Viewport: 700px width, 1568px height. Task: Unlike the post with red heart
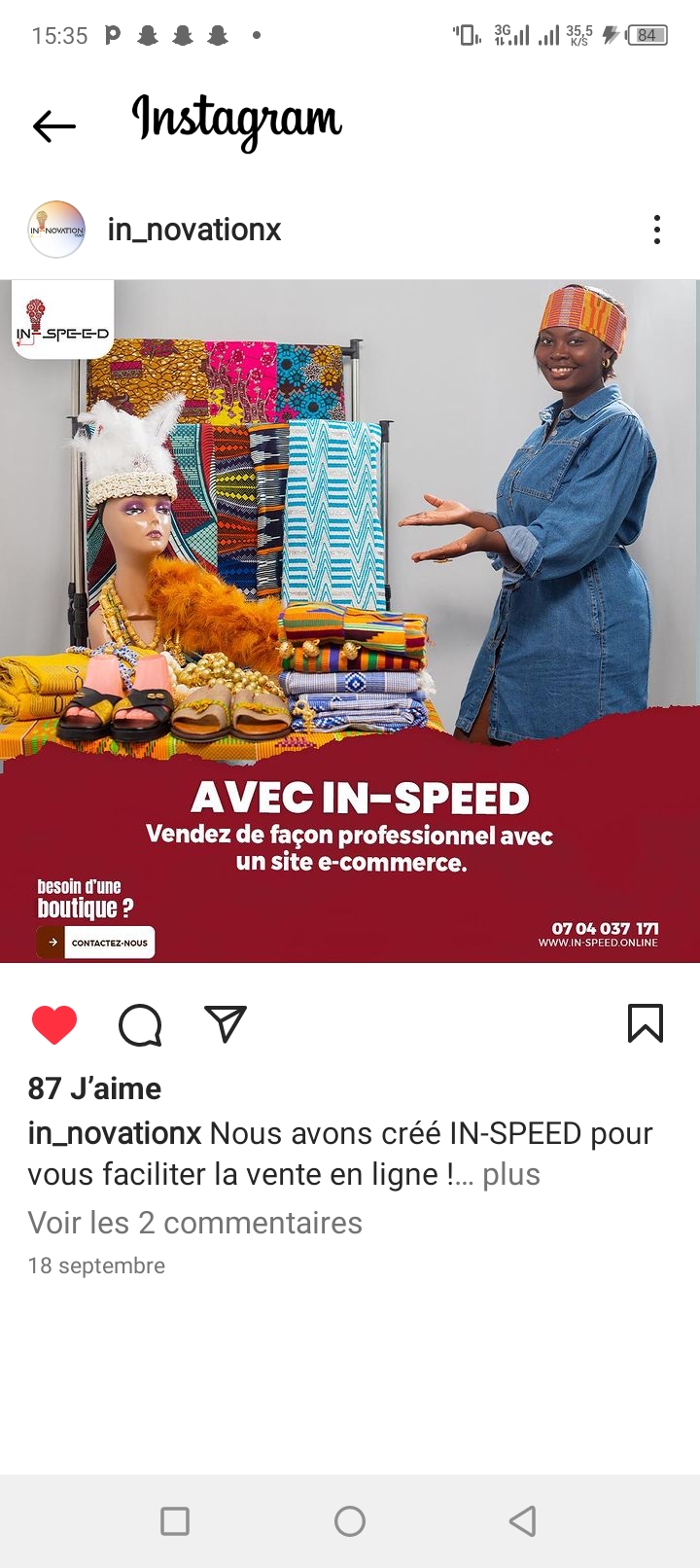tap(54, 1024)
